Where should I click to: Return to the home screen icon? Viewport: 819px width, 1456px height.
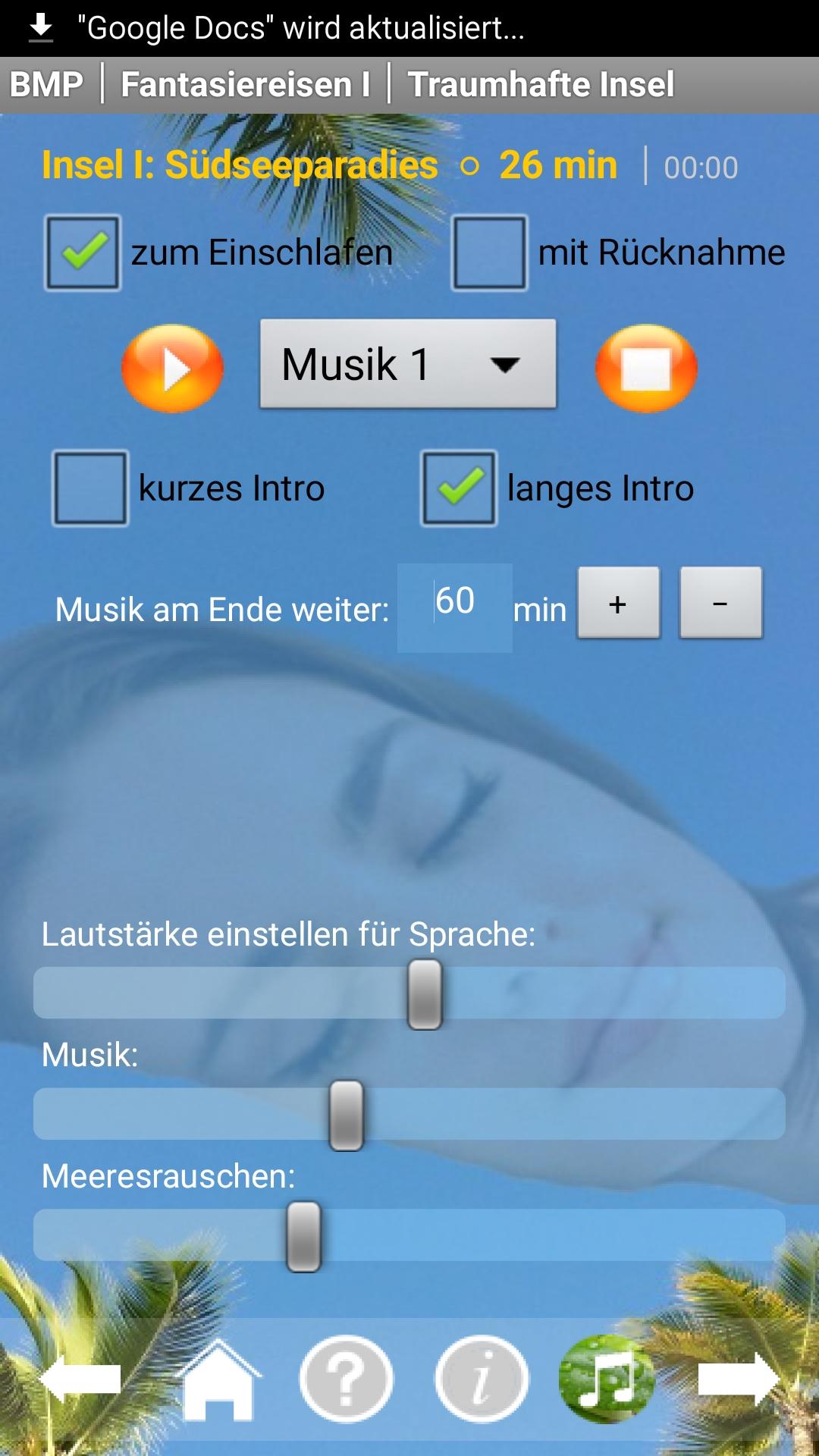[218, 1380]
